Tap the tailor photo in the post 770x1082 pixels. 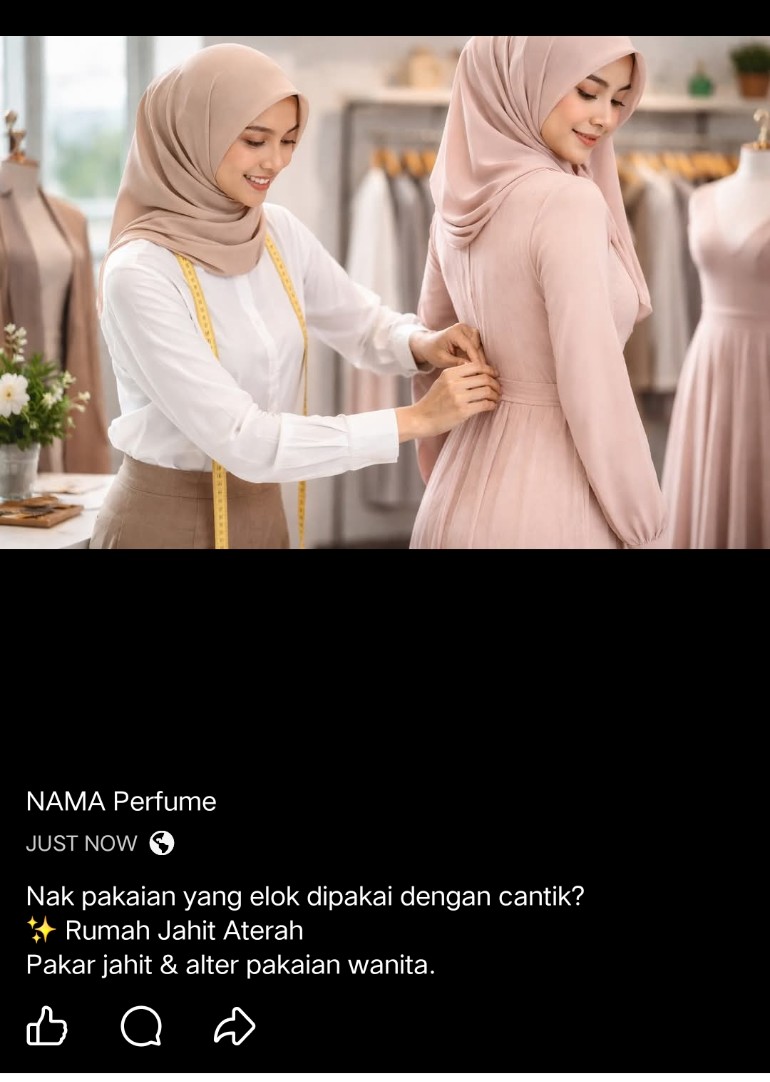[385, 292]
